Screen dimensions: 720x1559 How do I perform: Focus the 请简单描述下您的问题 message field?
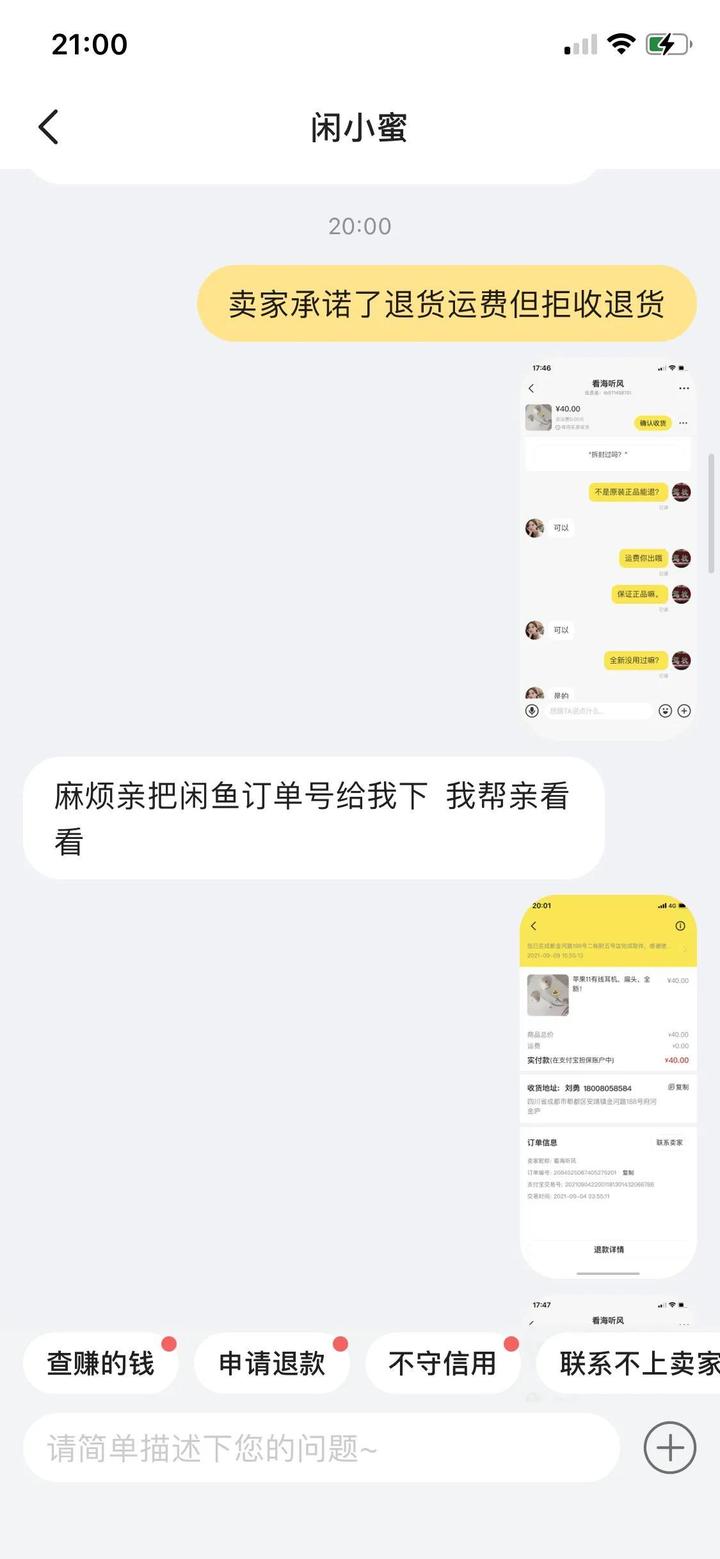coord(320,1448)
